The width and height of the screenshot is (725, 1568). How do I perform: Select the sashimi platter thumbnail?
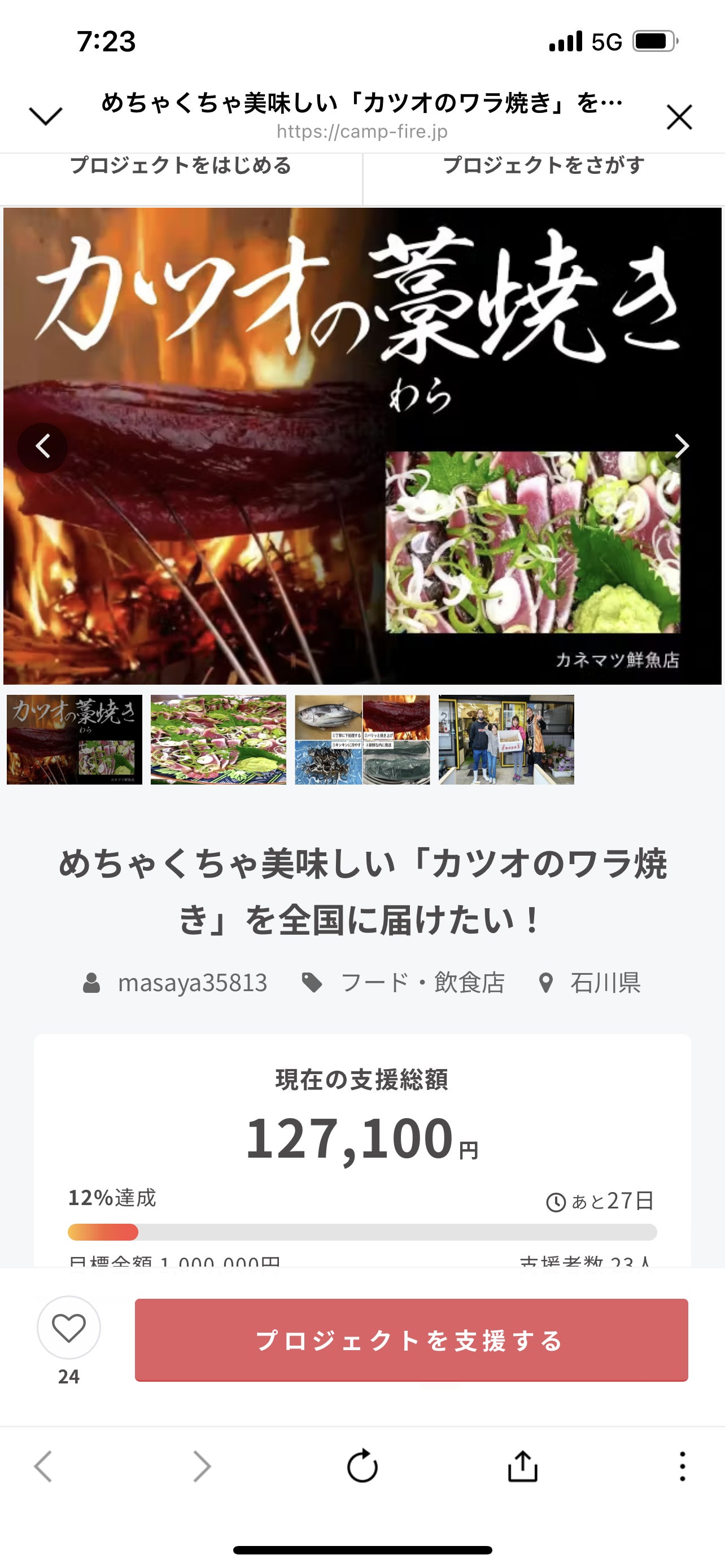coord(219,739)
